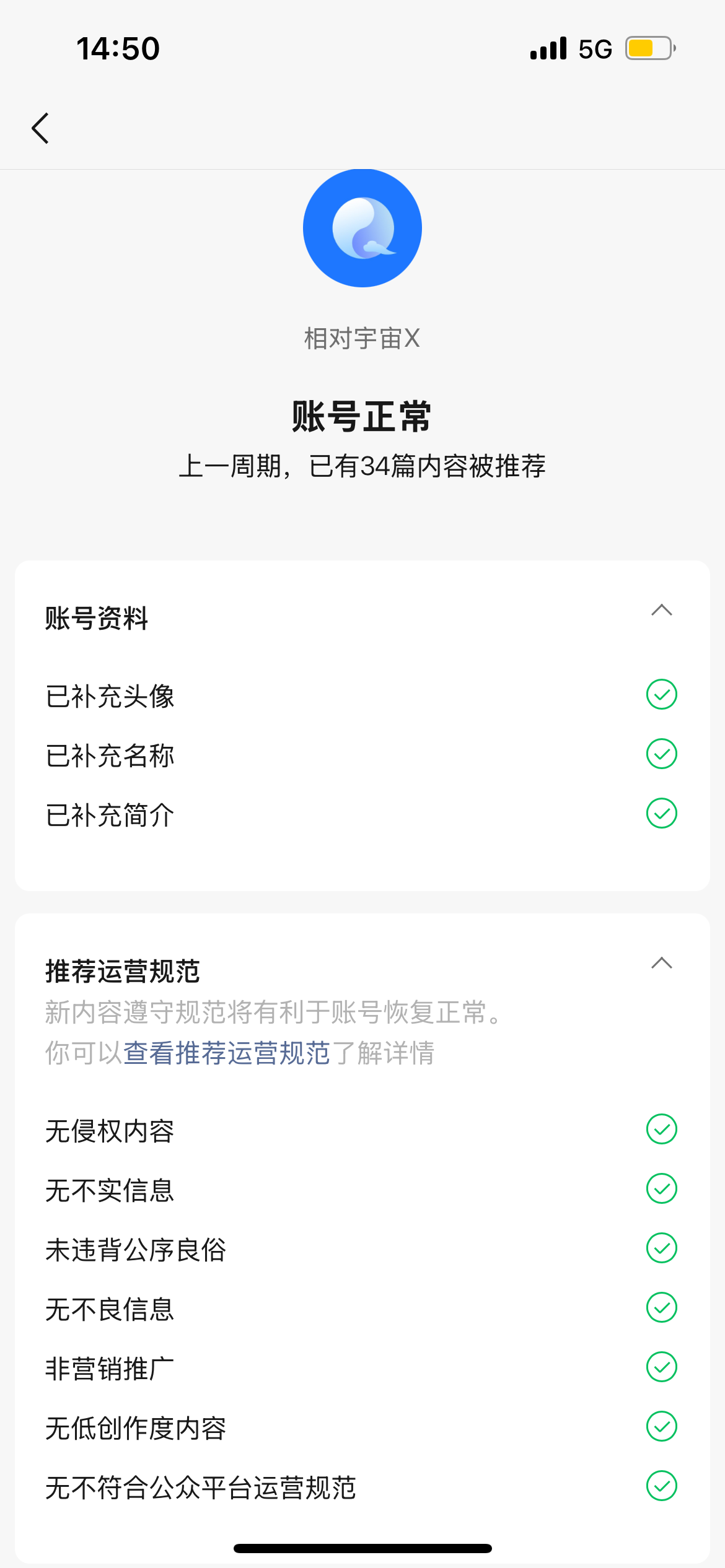Image resolution: width=725 pixels, height=1568 pixels.
Task: Open the 查看推荐运营规范 link
Action: click(x=227, y=1053)
